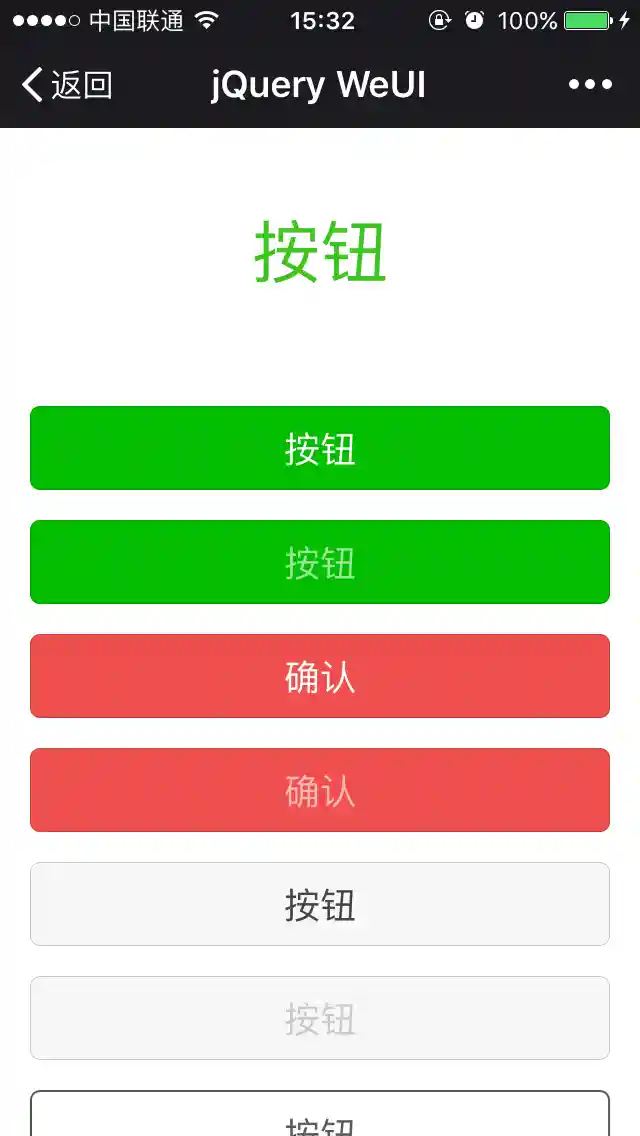Tap the disabled gray 按钮 with pale text
This screenshot has width=640, height=1136.
pos(320,1018)
